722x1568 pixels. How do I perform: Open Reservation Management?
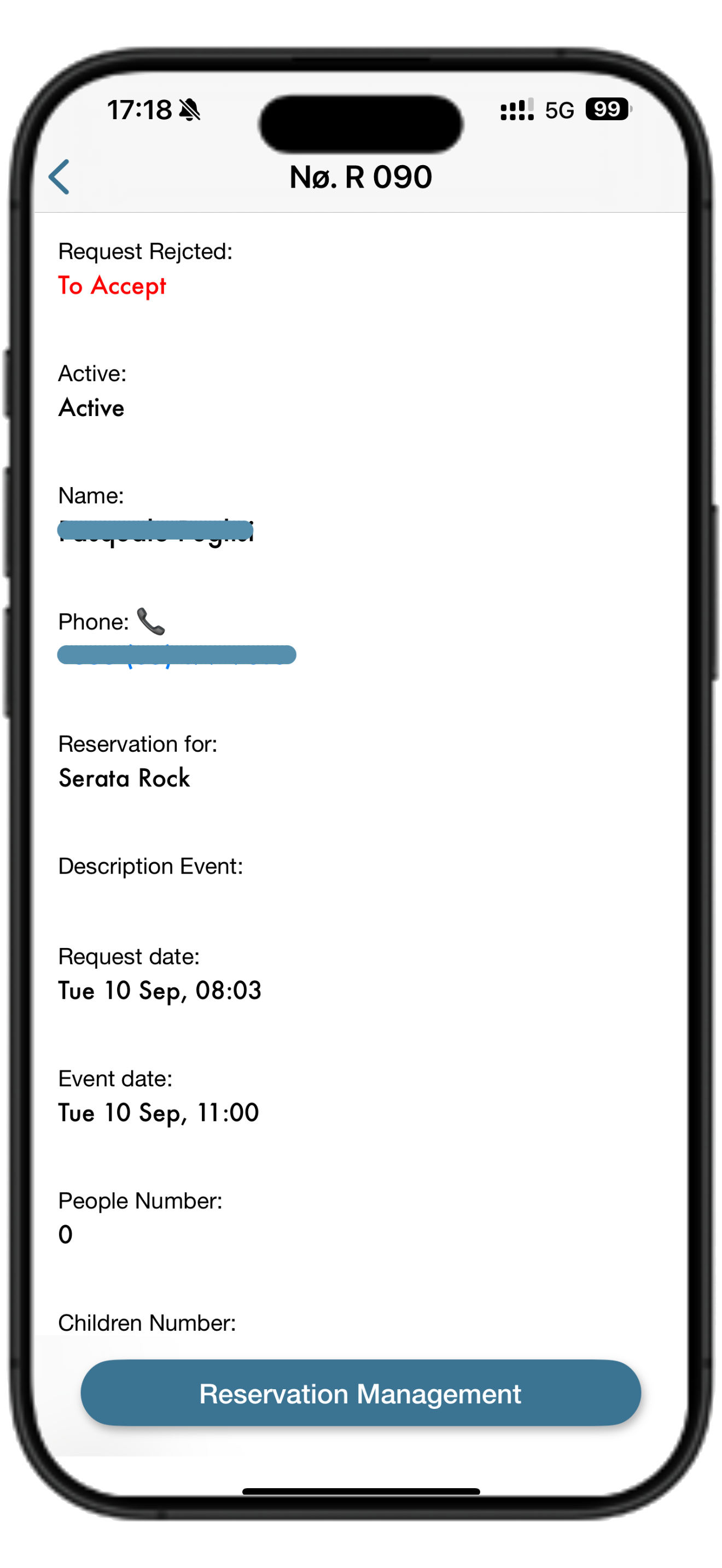pyautogui.click(x=360, y=1393)
